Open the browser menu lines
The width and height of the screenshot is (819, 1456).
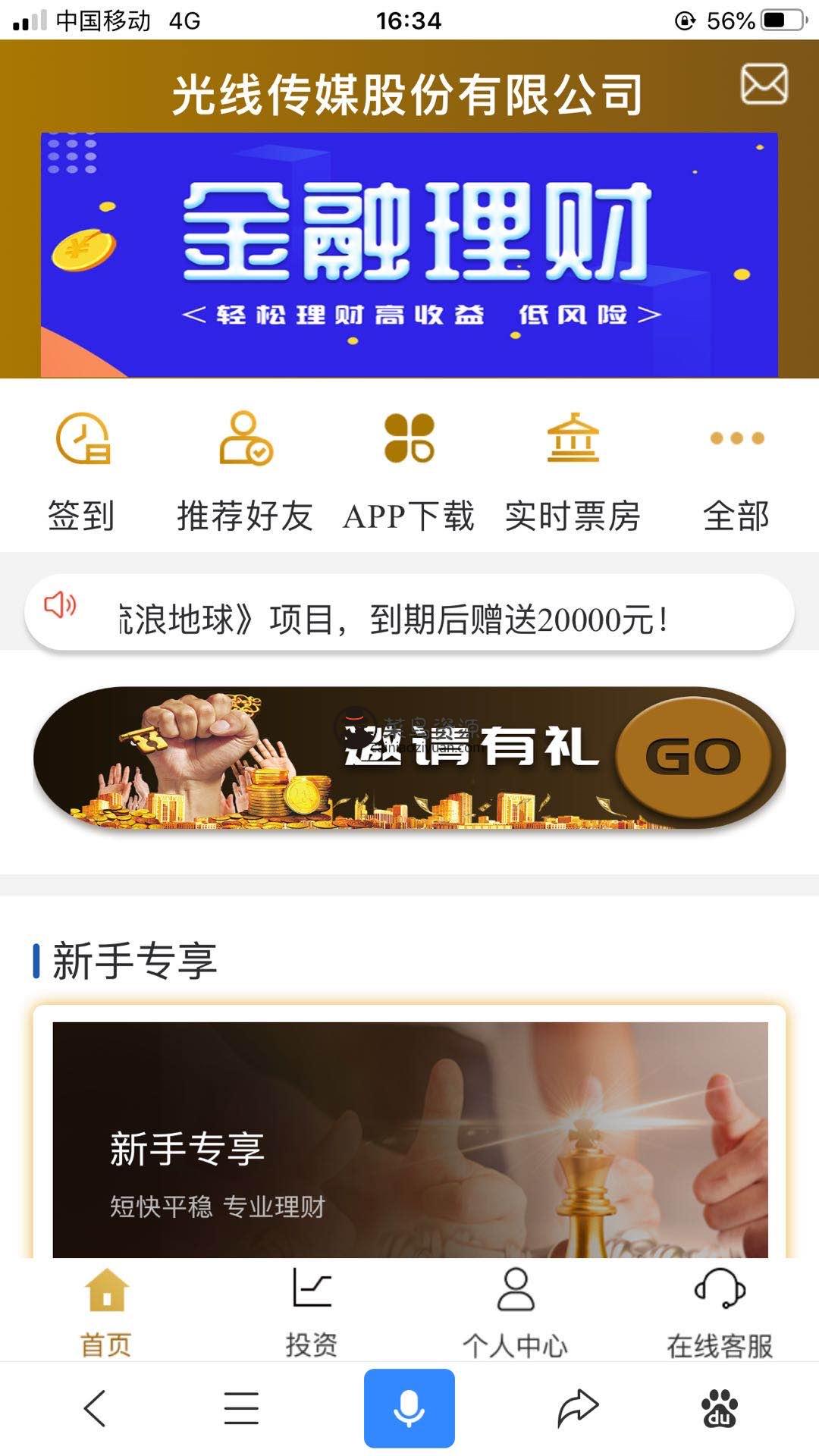[x=241, y=1409]
